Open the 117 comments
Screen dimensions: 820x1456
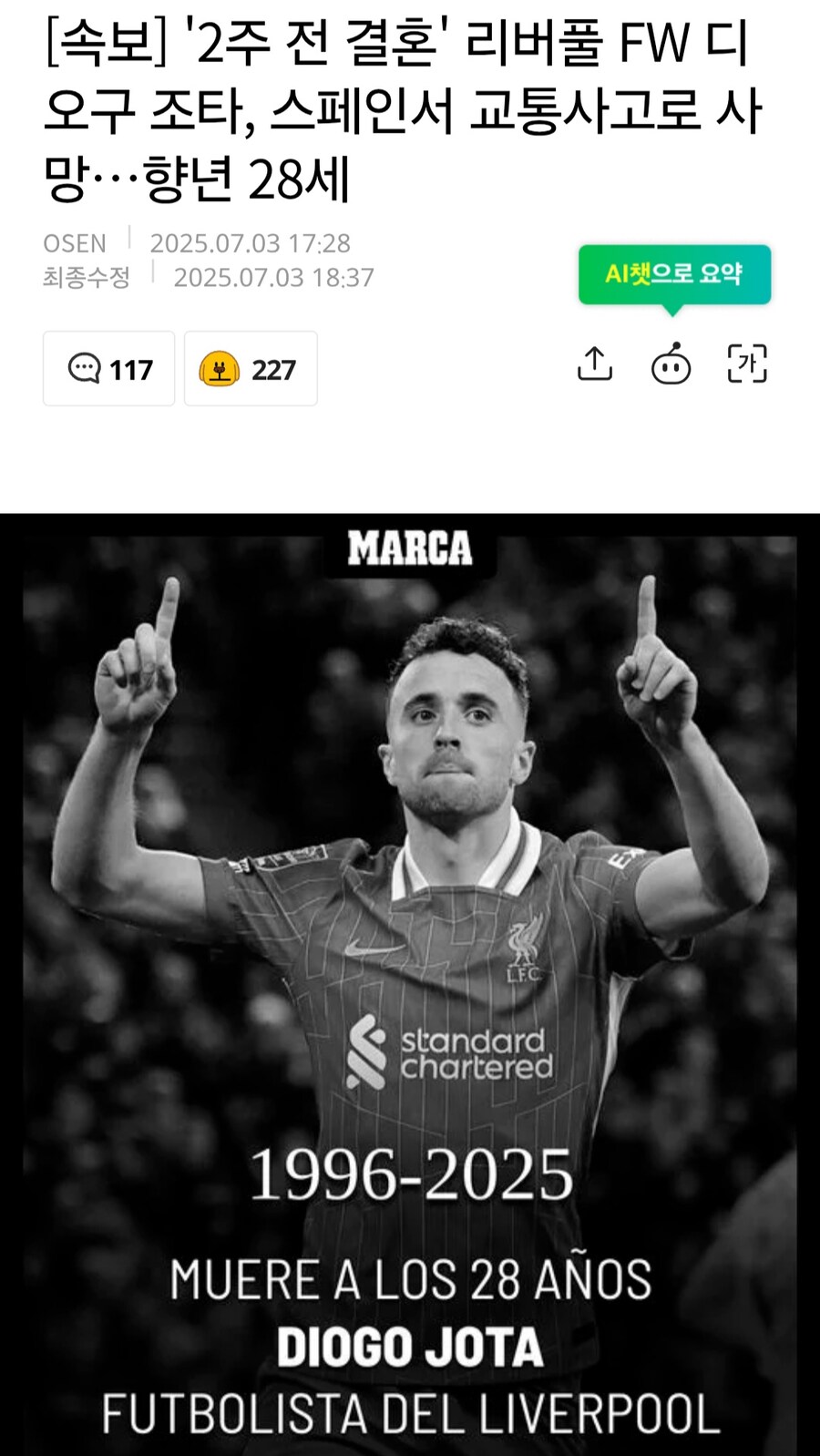click(108, 369)
